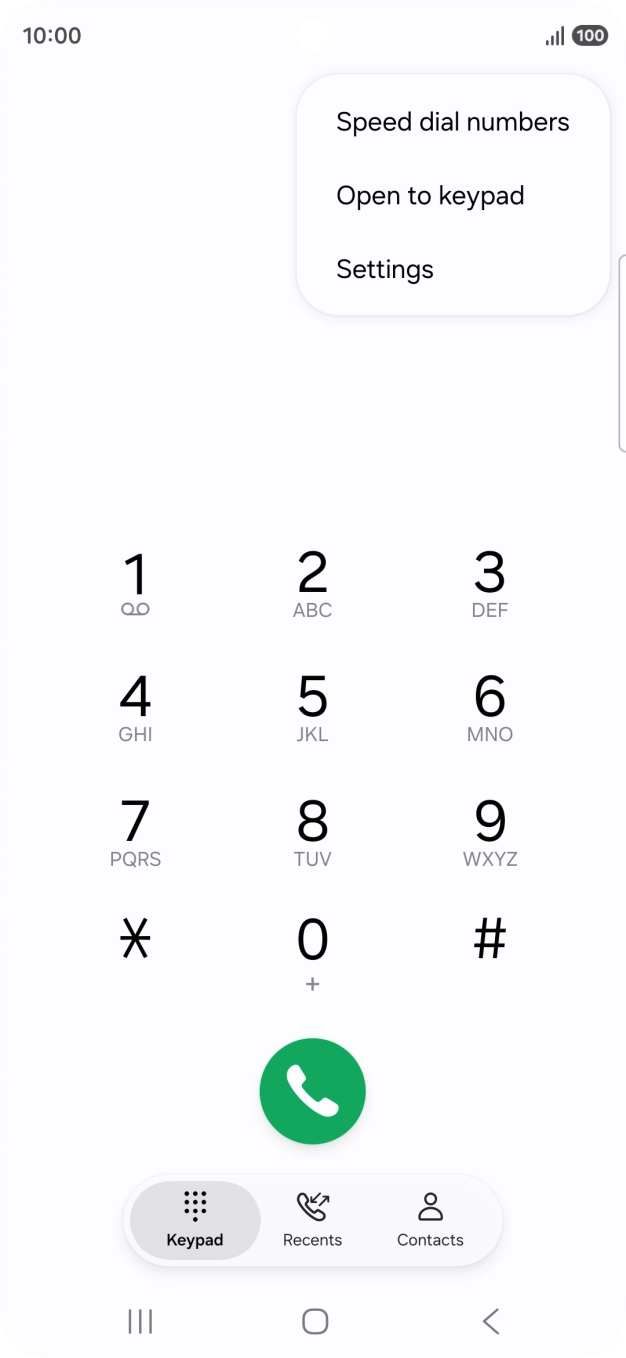The width and height of the screenshot is (626, 1358).
Task: Tap the 7 PQRS key
Action: tap(135, 832)
